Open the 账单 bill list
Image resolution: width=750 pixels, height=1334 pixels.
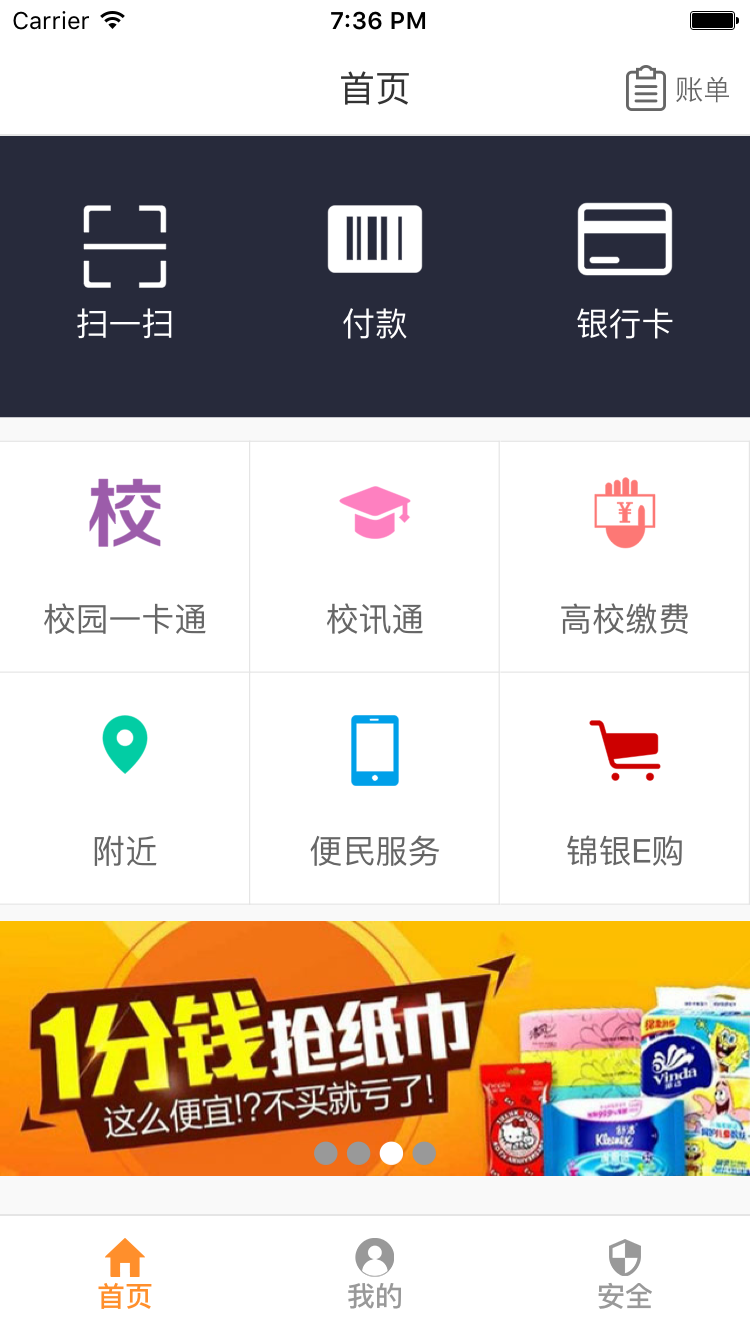[678, 89]
